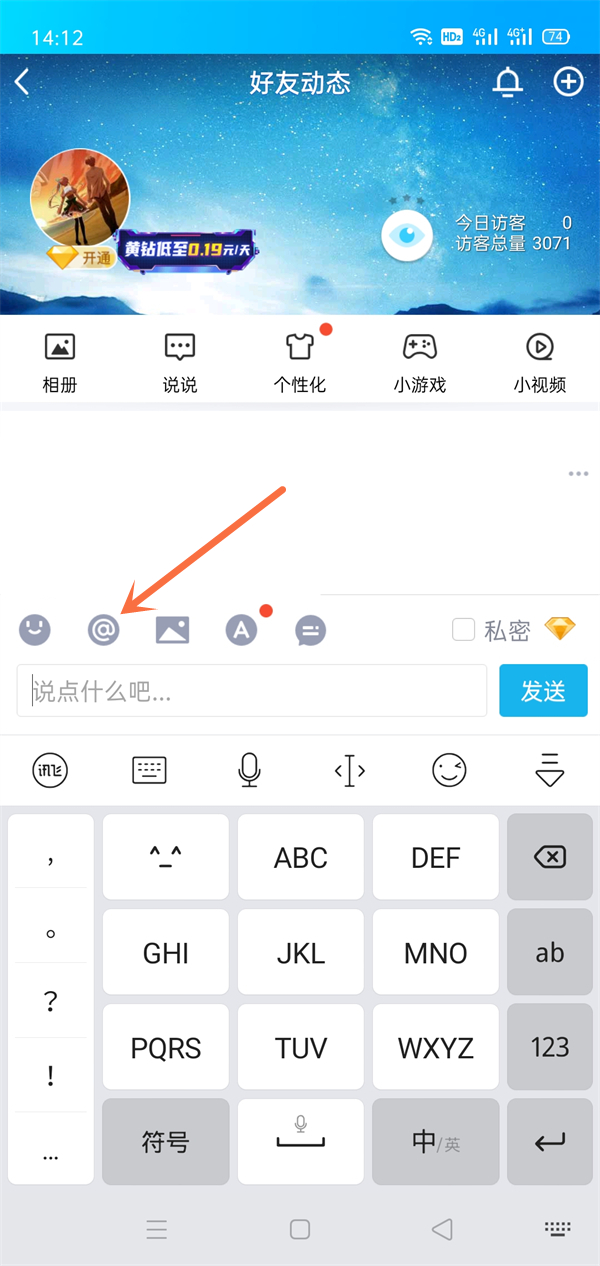Open 说说 posts section
600x1266 pixels.
tap(180, 362)
